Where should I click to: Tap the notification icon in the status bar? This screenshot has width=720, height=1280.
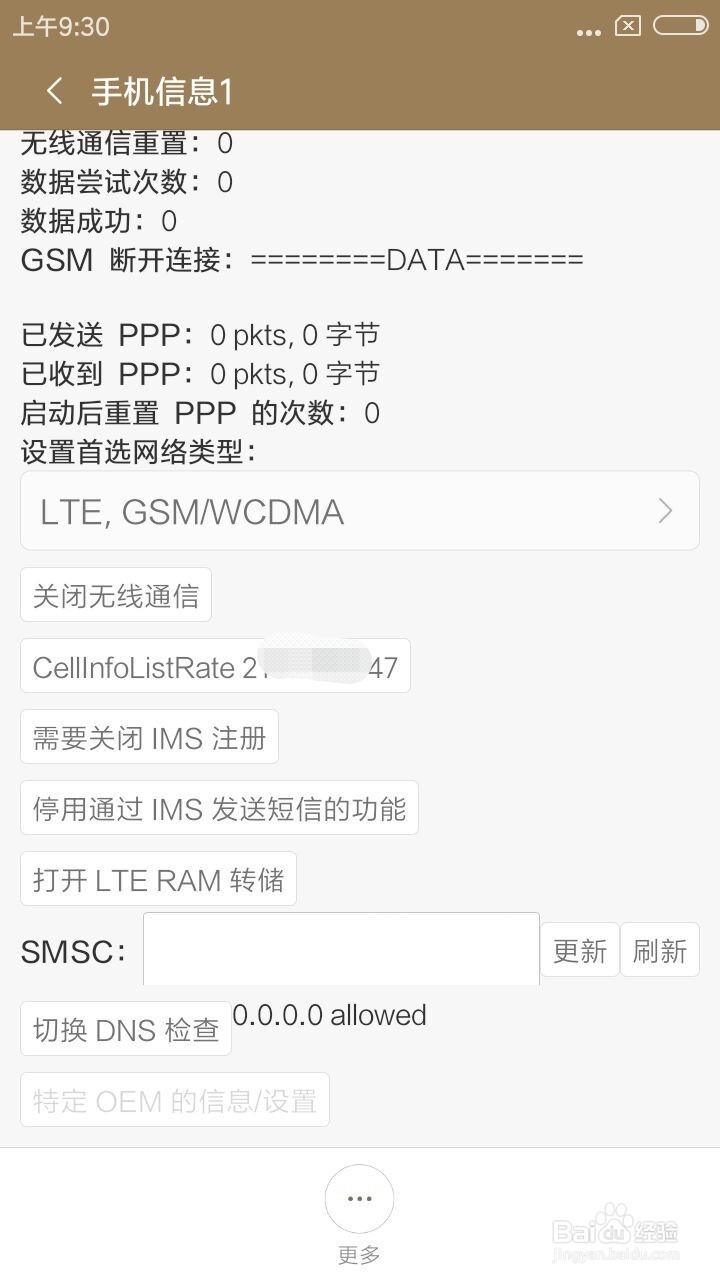click(628, 27)
